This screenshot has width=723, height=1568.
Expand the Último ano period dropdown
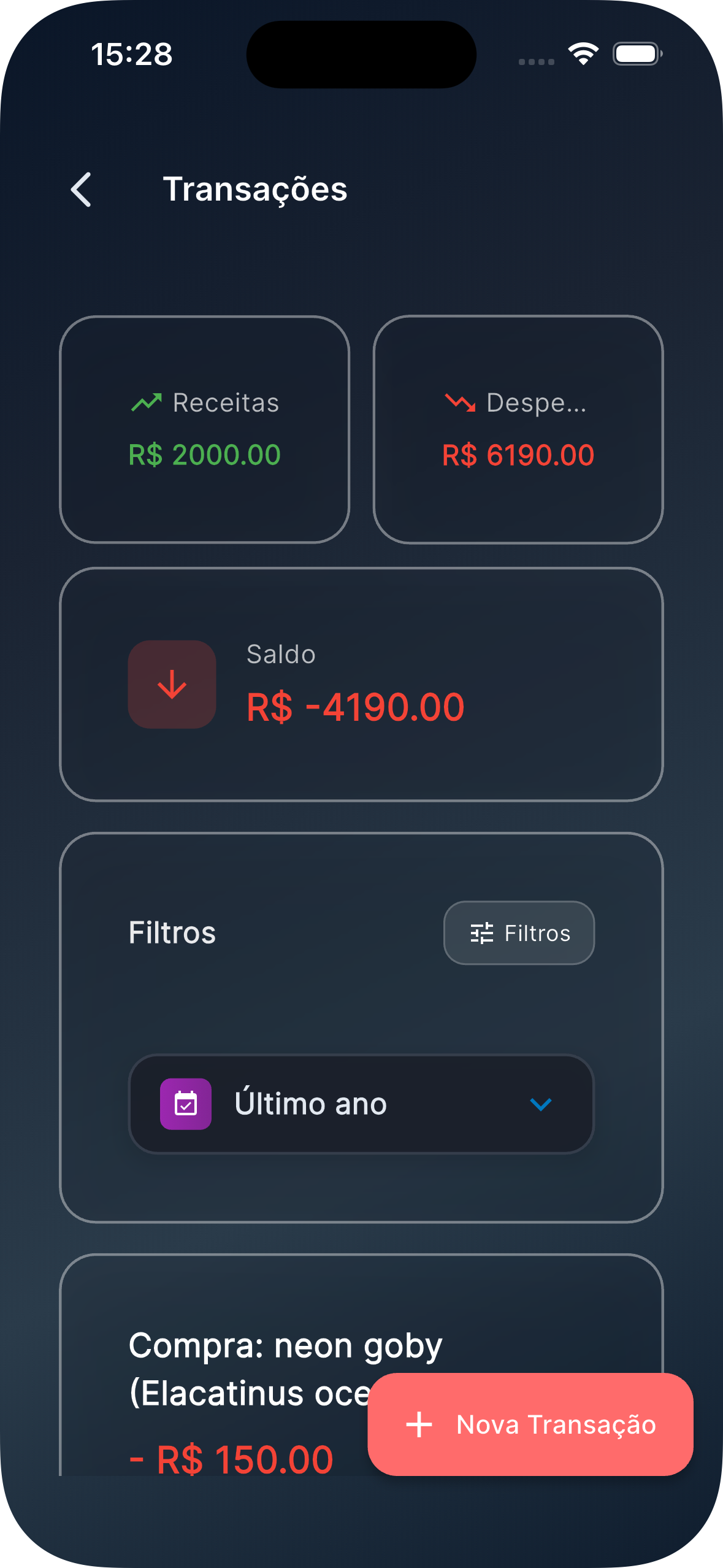[361, 1104]
